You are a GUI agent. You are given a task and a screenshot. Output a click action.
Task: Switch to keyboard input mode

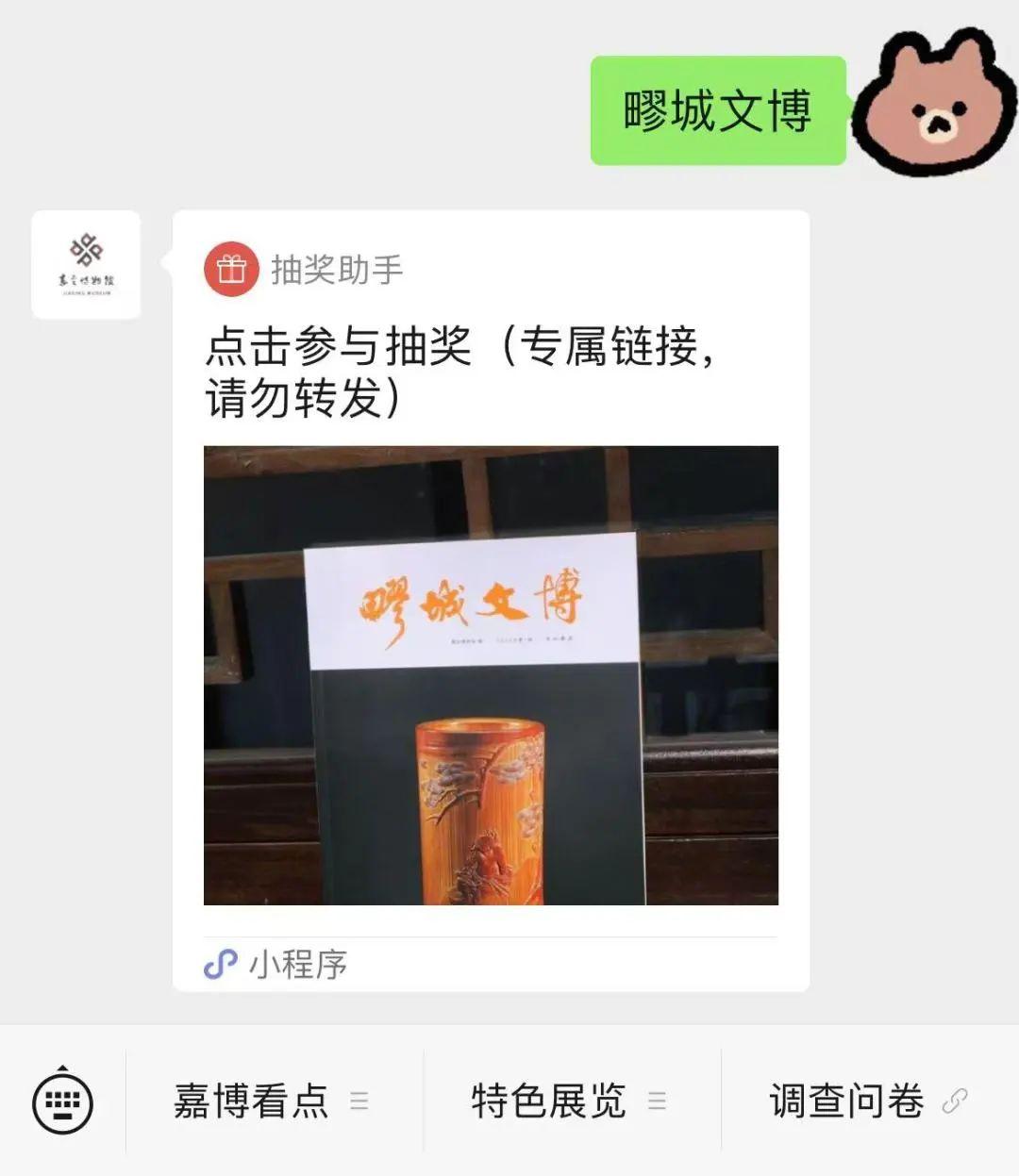(x=62, y=1101)
